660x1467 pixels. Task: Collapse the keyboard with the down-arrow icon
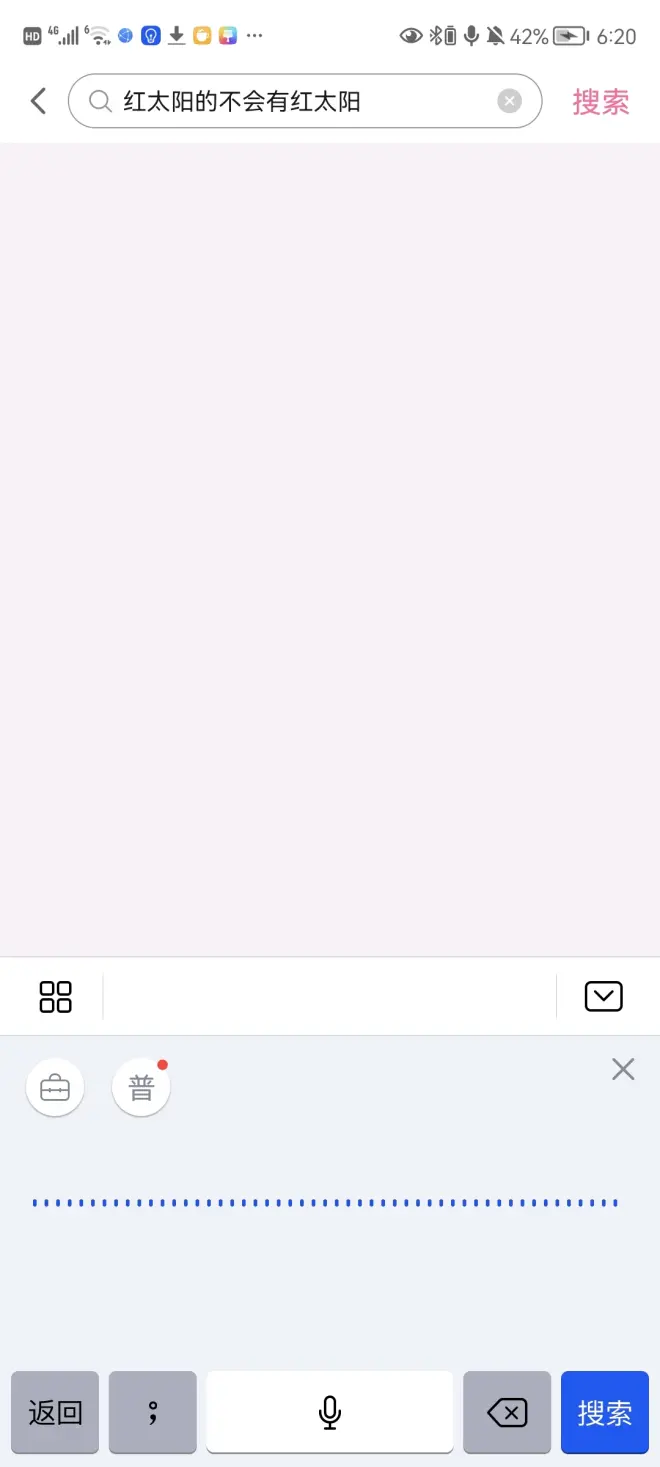(603, 997)
